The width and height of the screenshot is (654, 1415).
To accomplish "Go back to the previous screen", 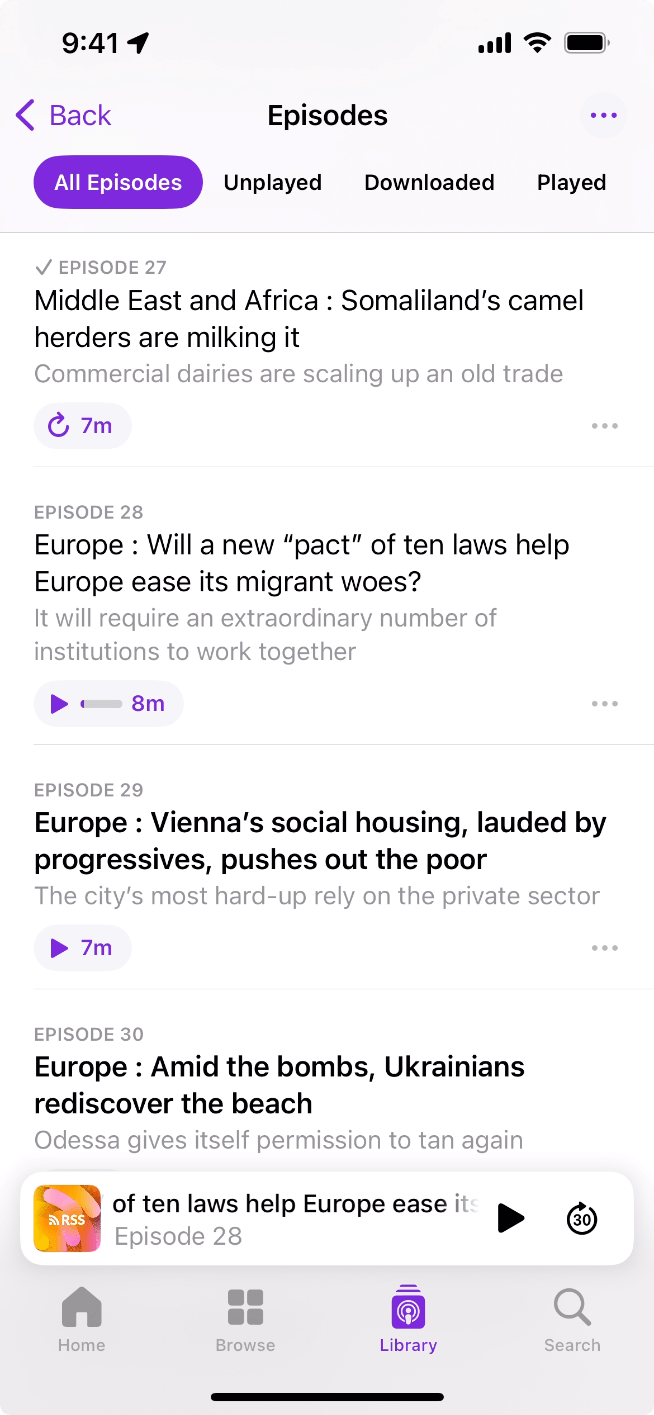I will (x=64, y=116).
